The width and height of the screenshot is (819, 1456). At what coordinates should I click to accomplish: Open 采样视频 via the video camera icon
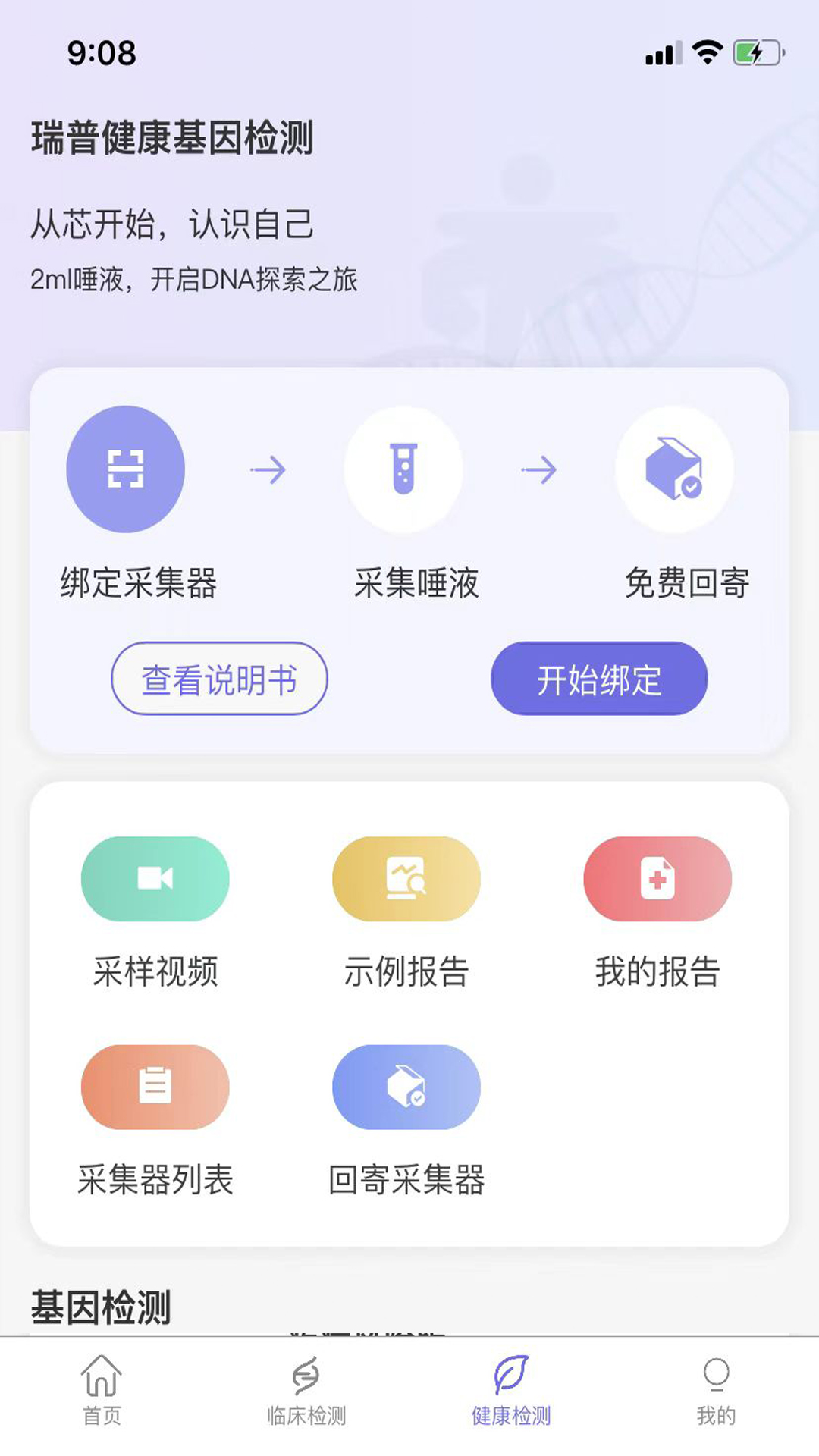pyautogui.click(x=155, y=877)
